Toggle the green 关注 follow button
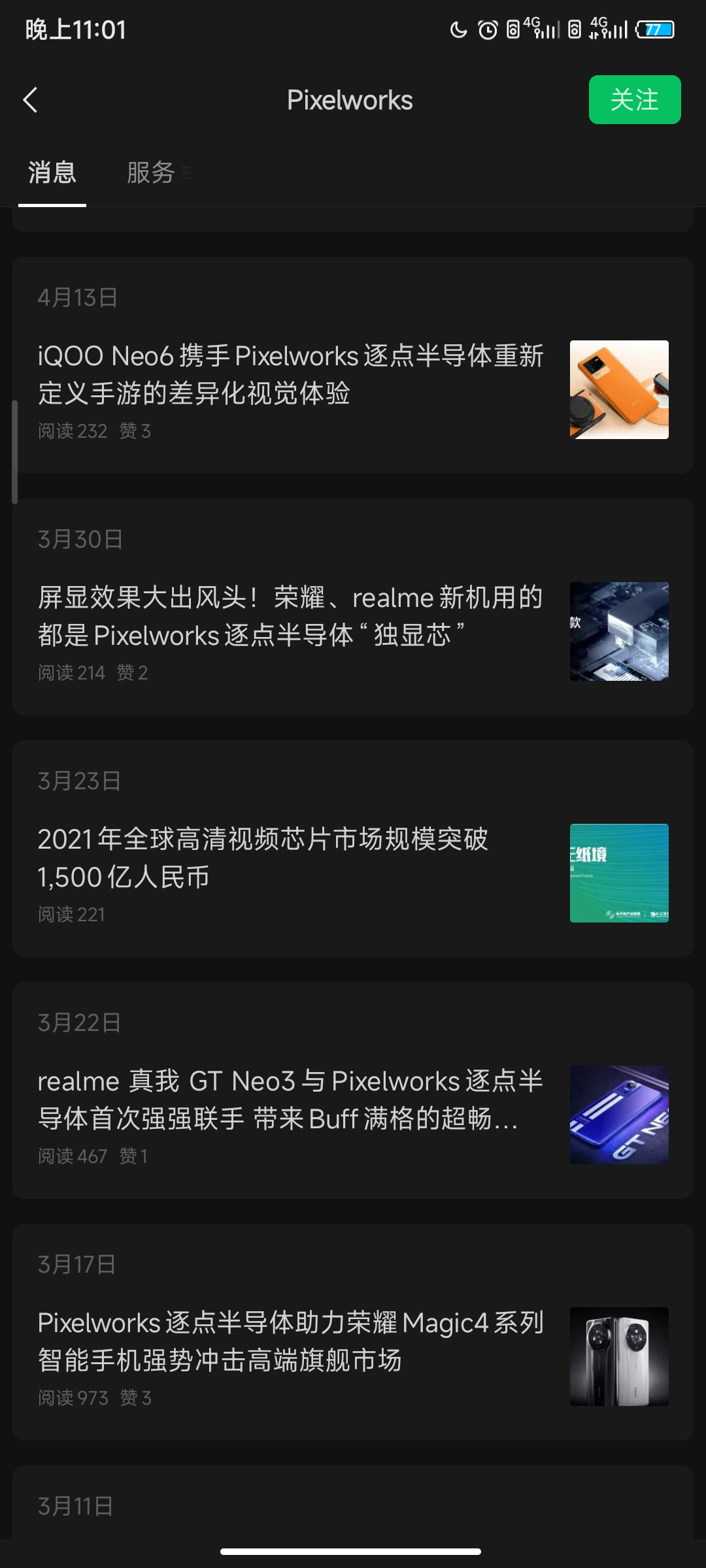 tap(635, 99)
